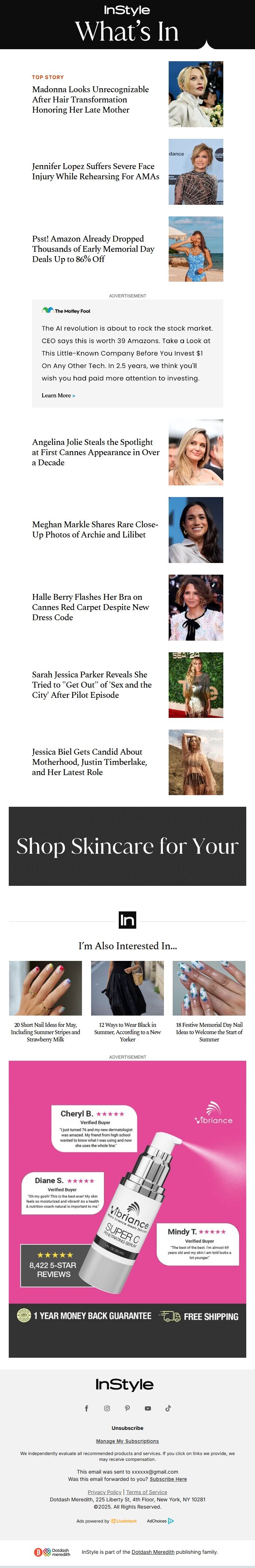The width and height of the screenshot is (255, 1568).
Task: Read Jennifer Lopez face injury article
Action: 95,171
